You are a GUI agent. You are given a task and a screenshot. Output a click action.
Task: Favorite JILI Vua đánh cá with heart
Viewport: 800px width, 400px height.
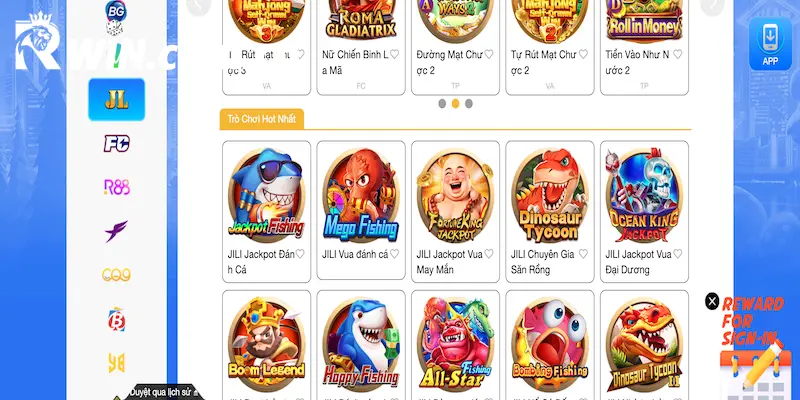point(394,254)
